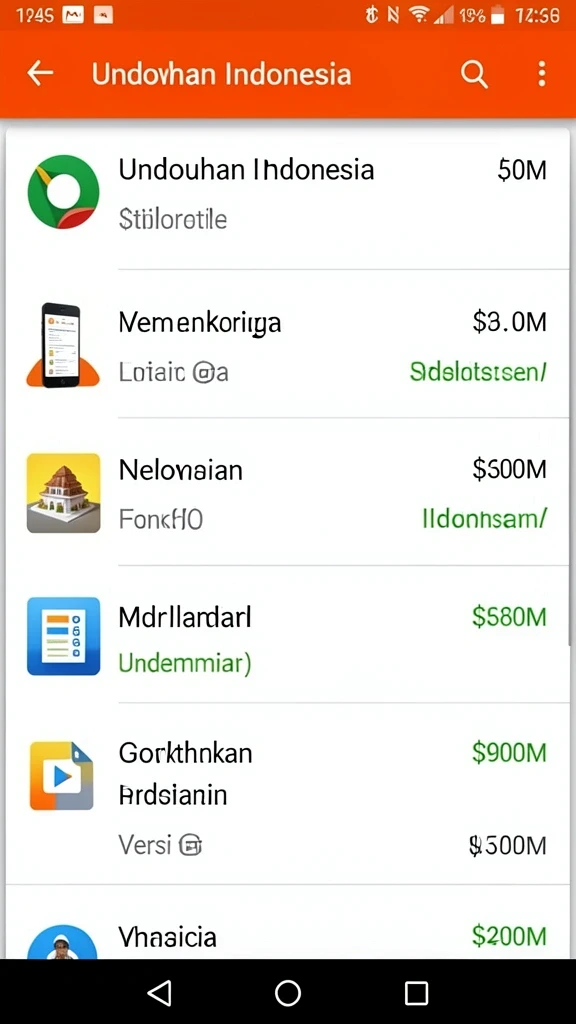Tap the system home button
Screen dimensions: 576x1024
[x=288, y=993]
